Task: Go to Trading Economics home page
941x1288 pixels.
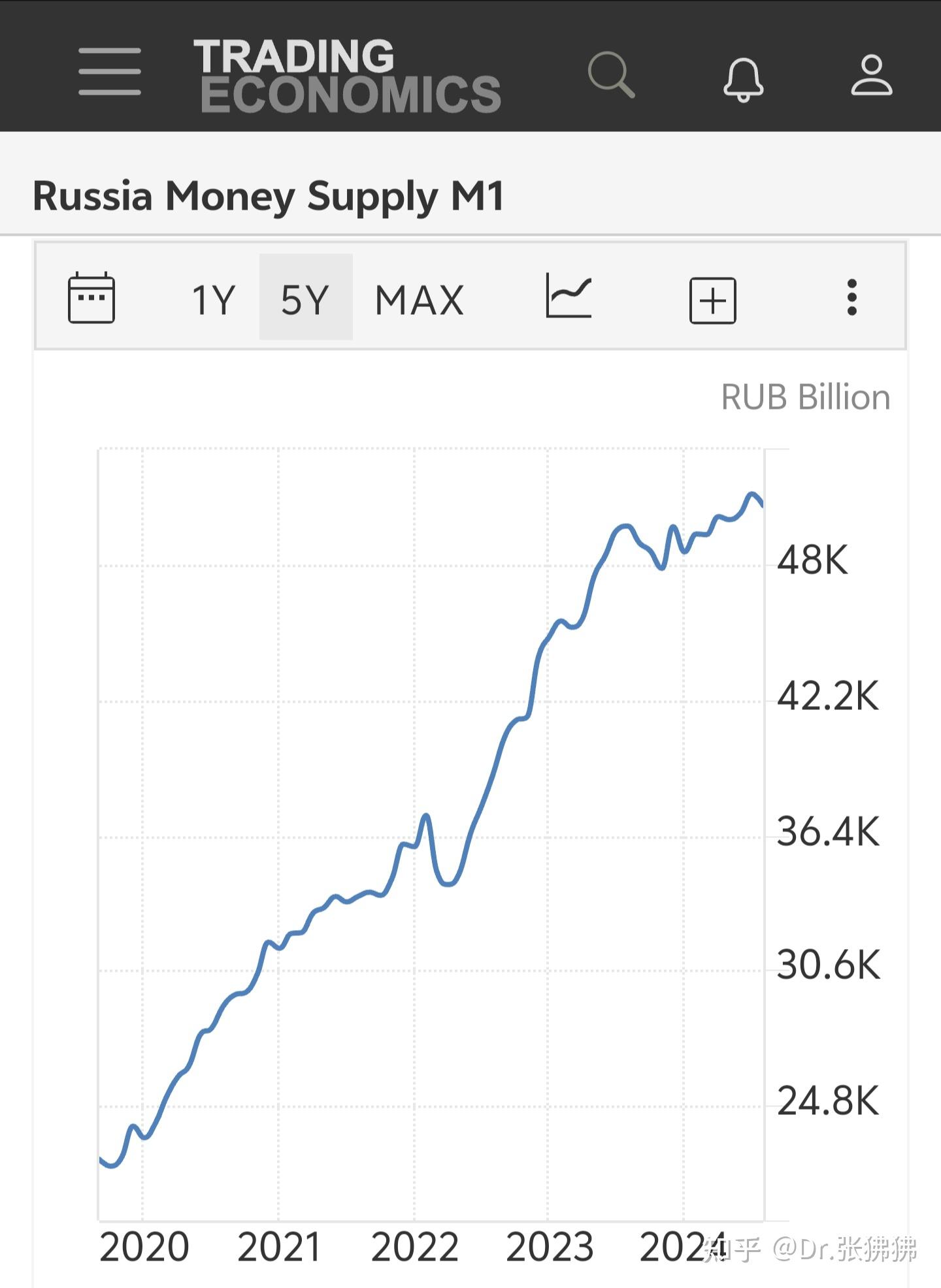Action: [347, 75]
